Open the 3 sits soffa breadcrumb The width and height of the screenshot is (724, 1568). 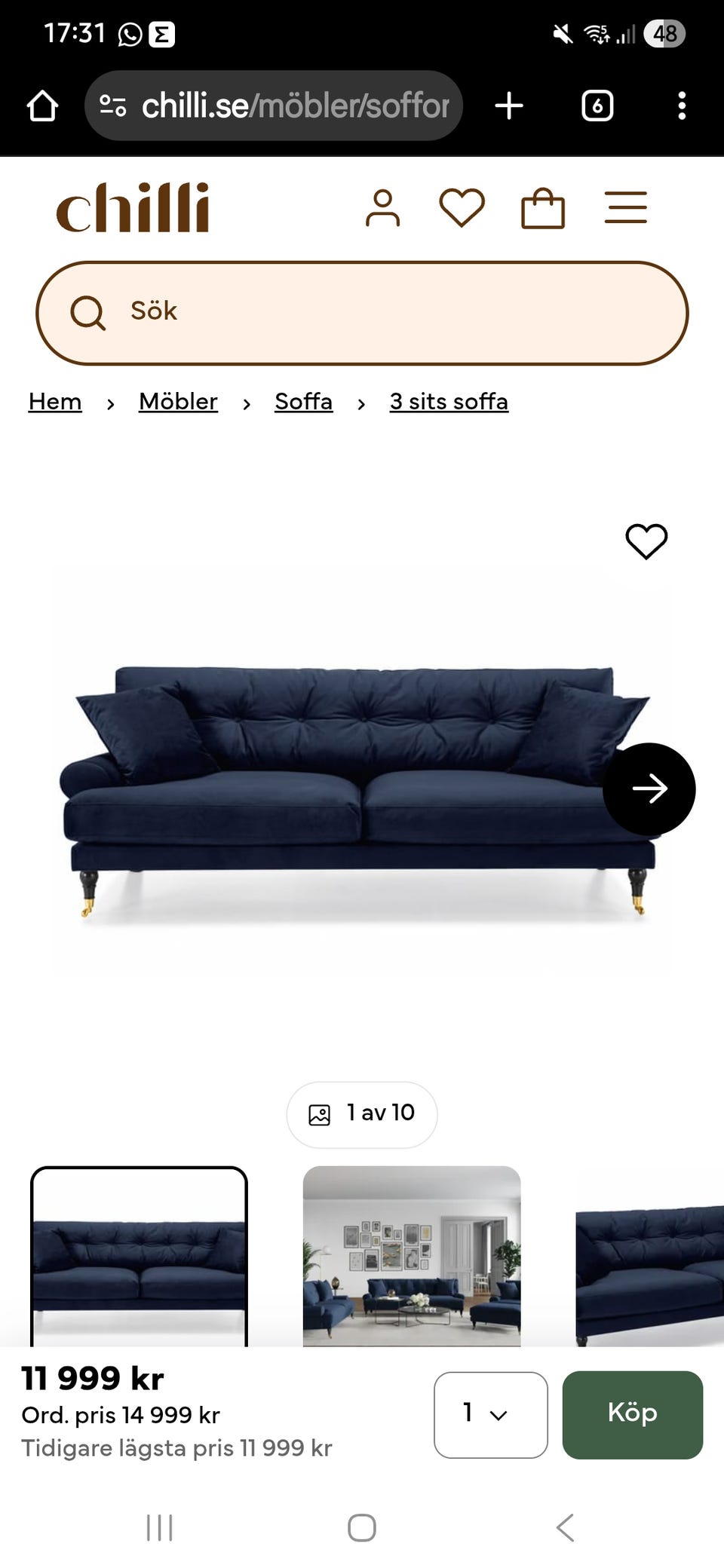tap(449, 402)
